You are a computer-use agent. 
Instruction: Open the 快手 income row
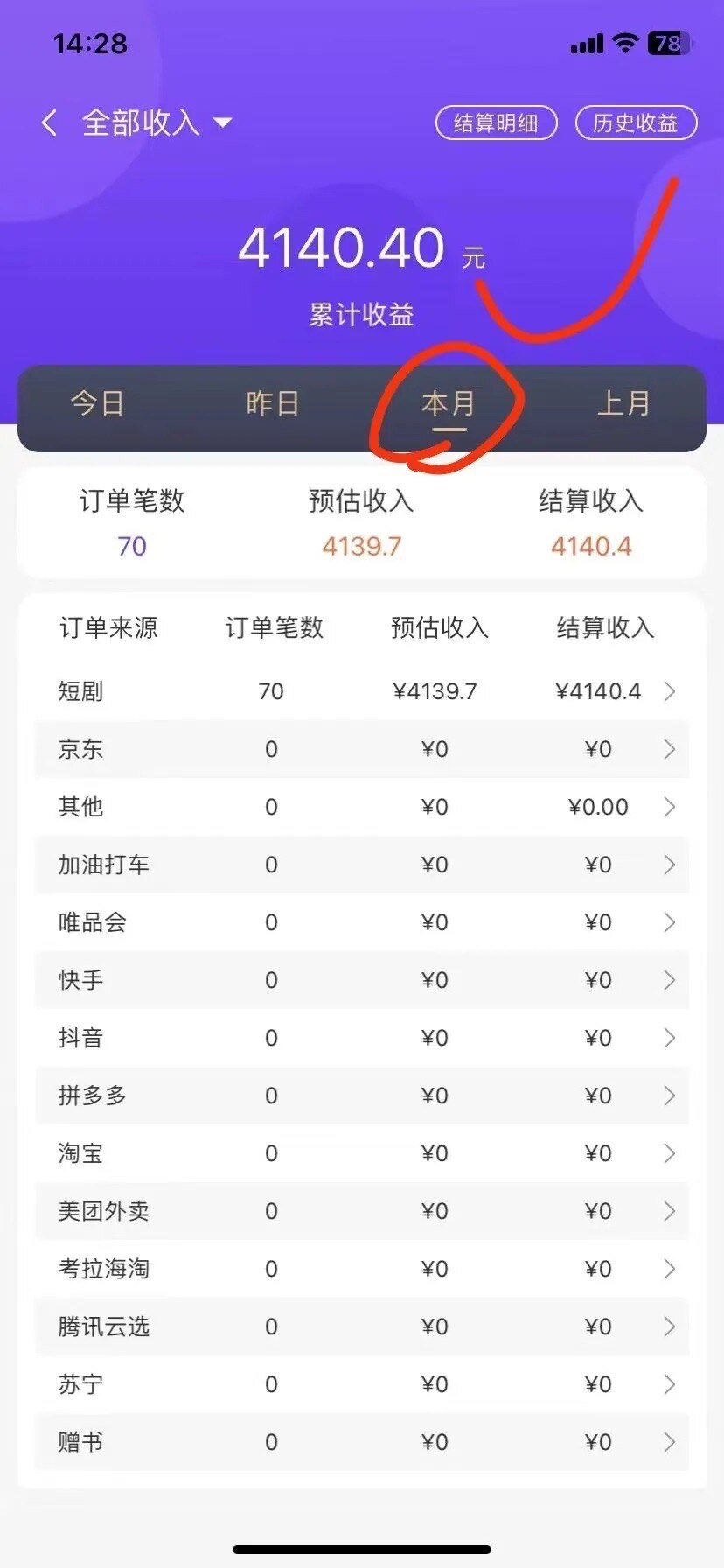[362, 980]
